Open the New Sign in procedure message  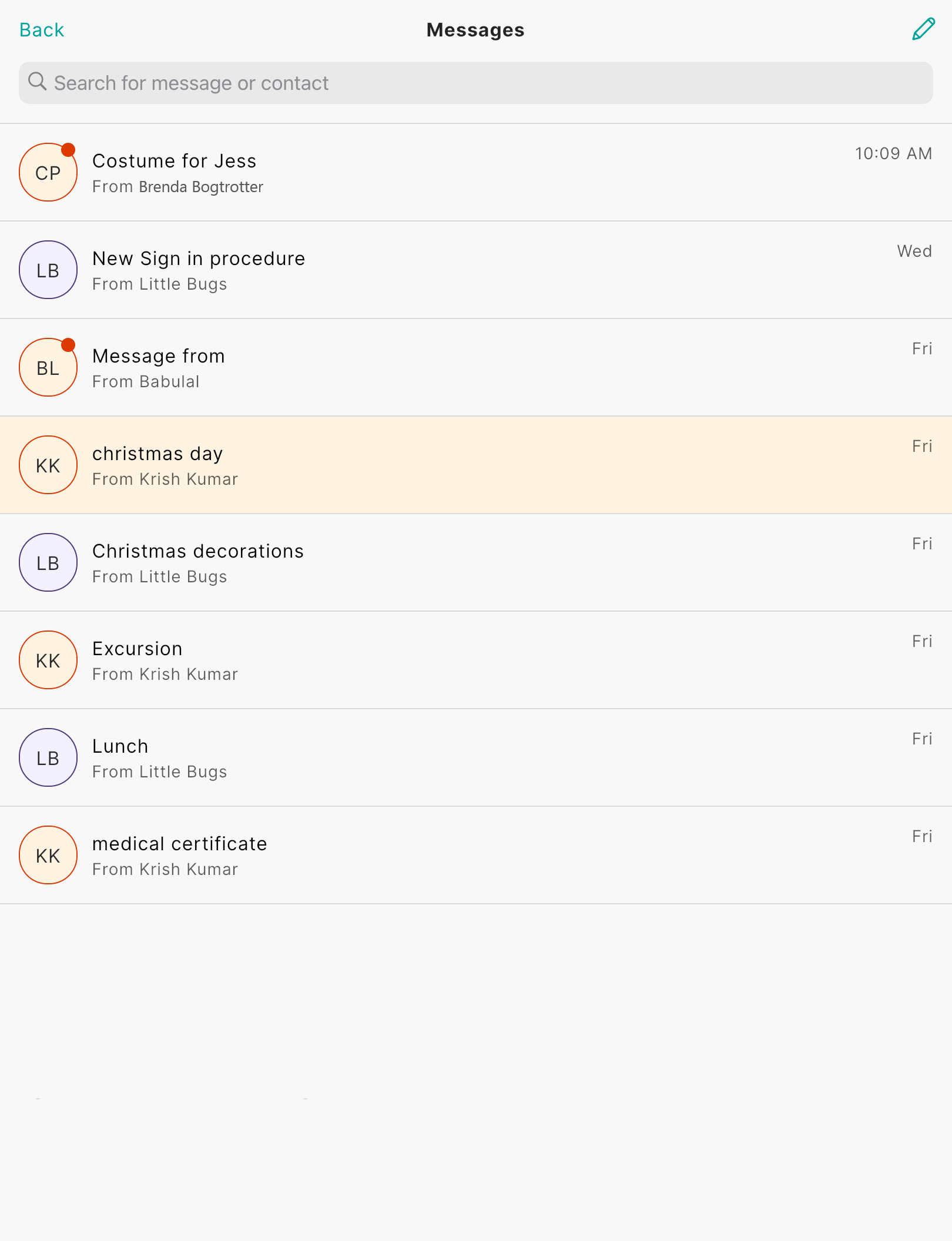coord(411,270)
